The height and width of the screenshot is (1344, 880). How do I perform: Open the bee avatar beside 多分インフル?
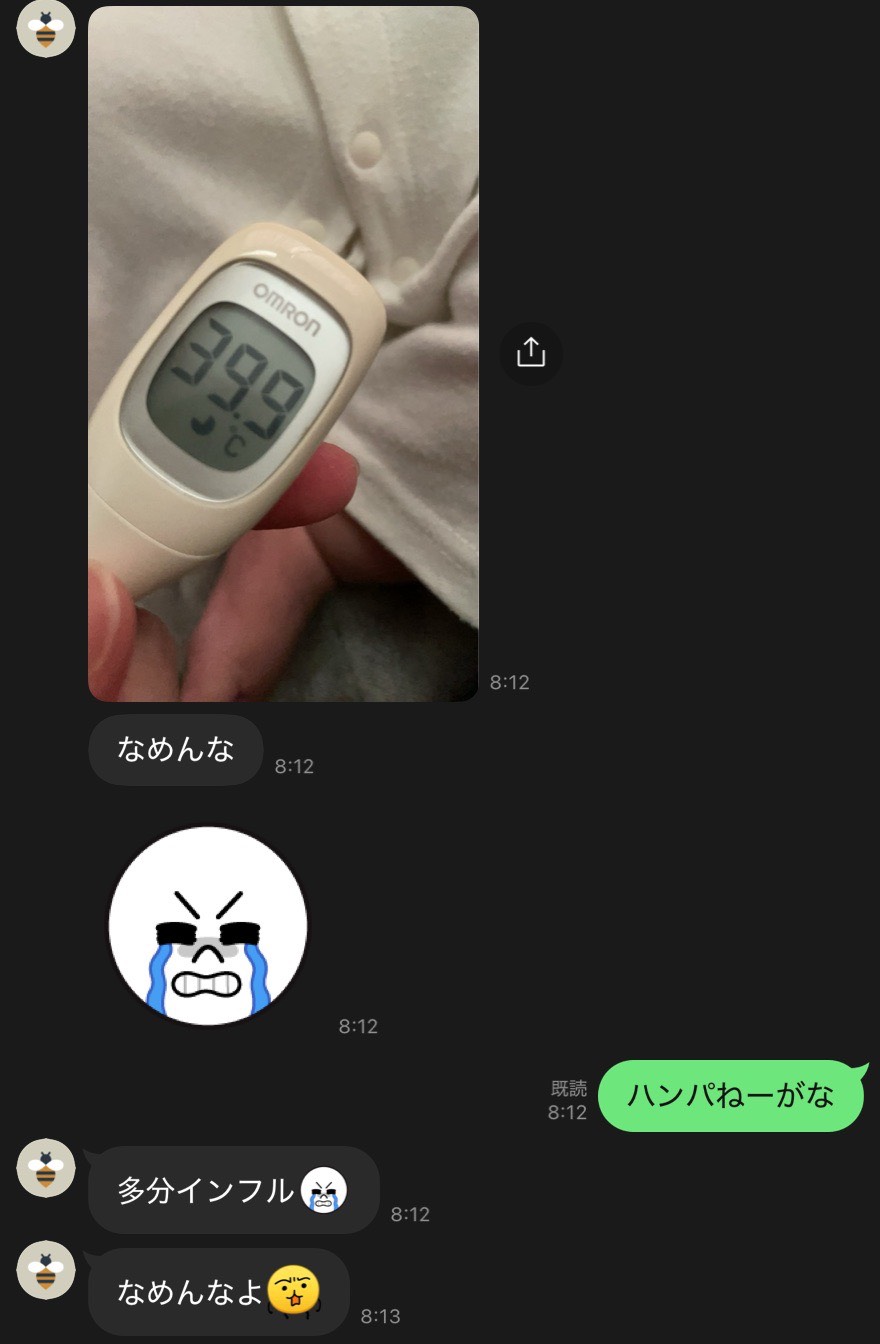tap(46, 1167)
